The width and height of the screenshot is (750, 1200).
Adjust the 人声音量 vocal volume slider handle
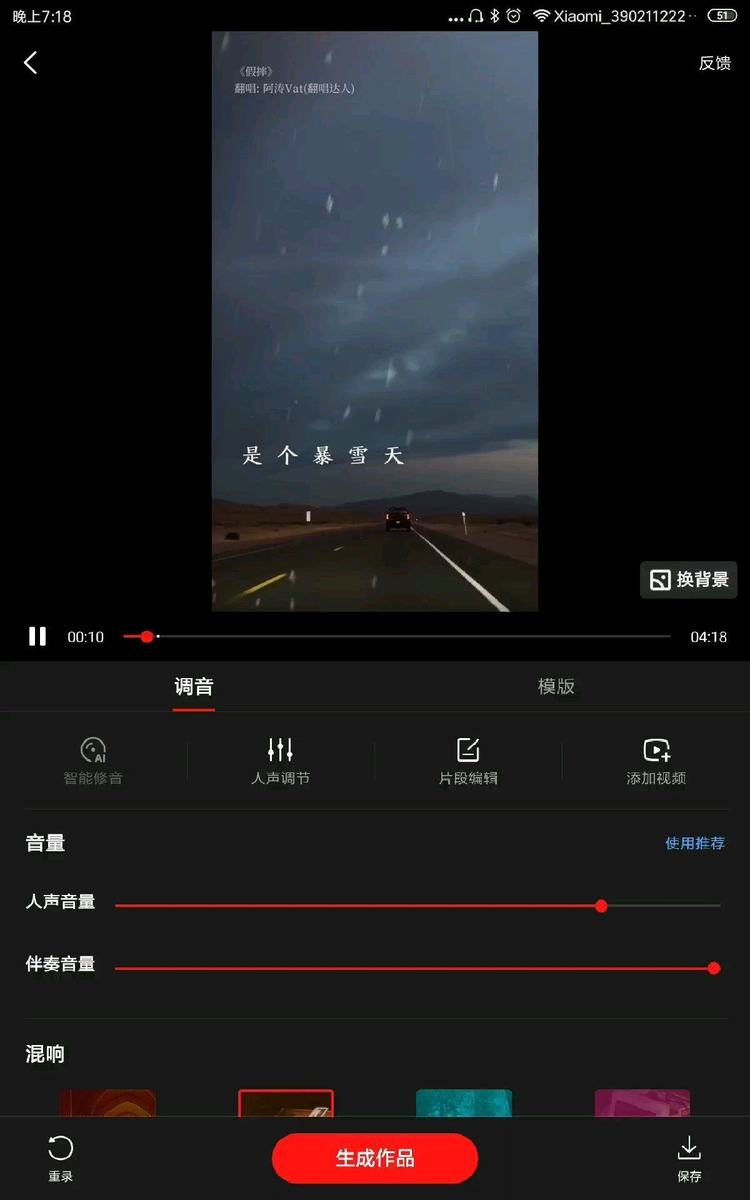601,906
